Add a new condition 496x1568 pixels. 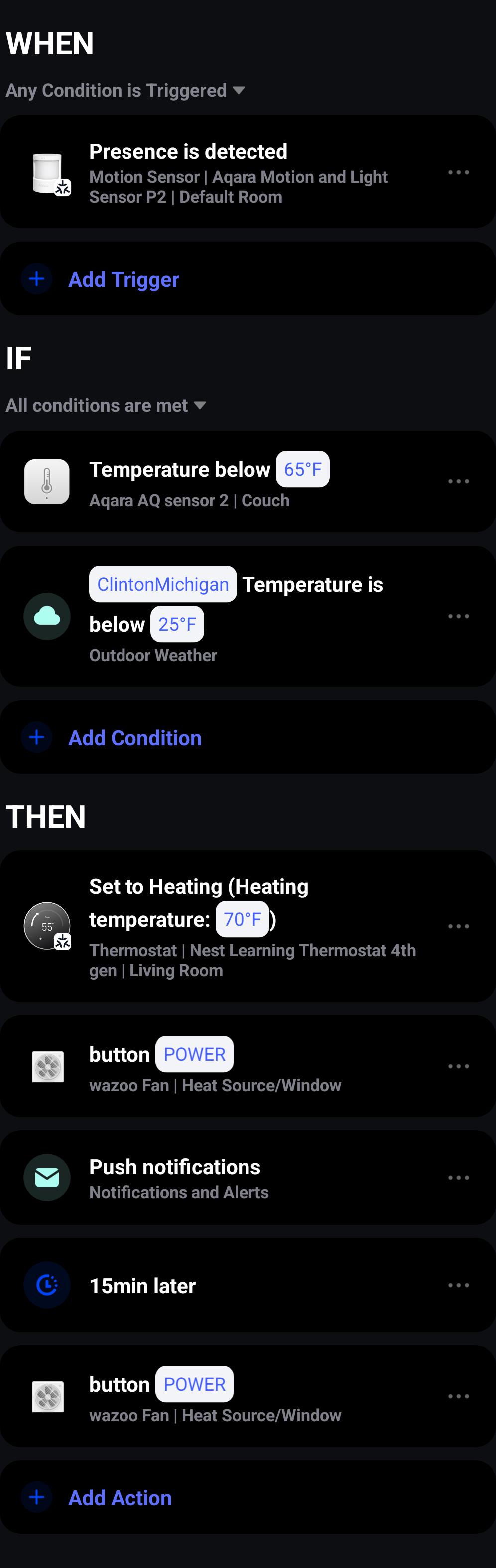[x=134, y=738]
